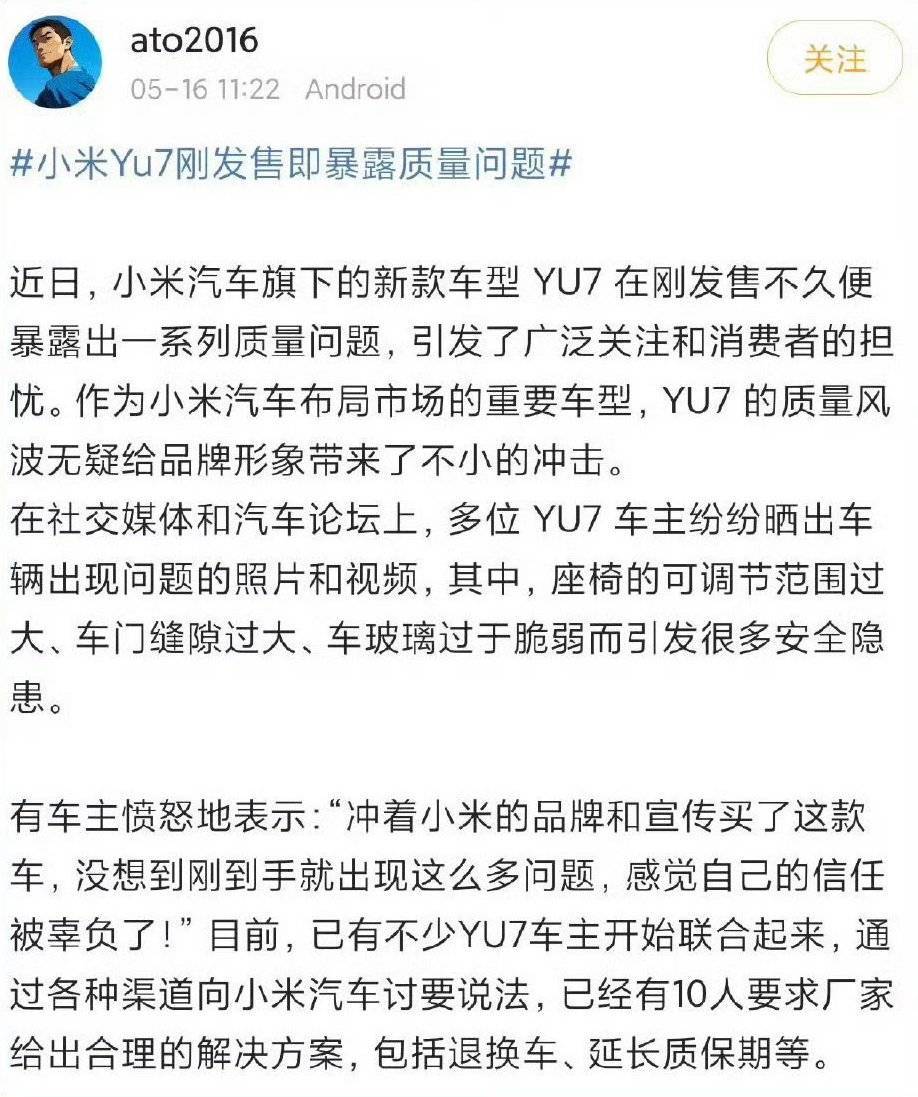This screenshot has width=918, height=1097.
Task: Follow ato2016 with the 关注 button
Action: click(834, 60)
